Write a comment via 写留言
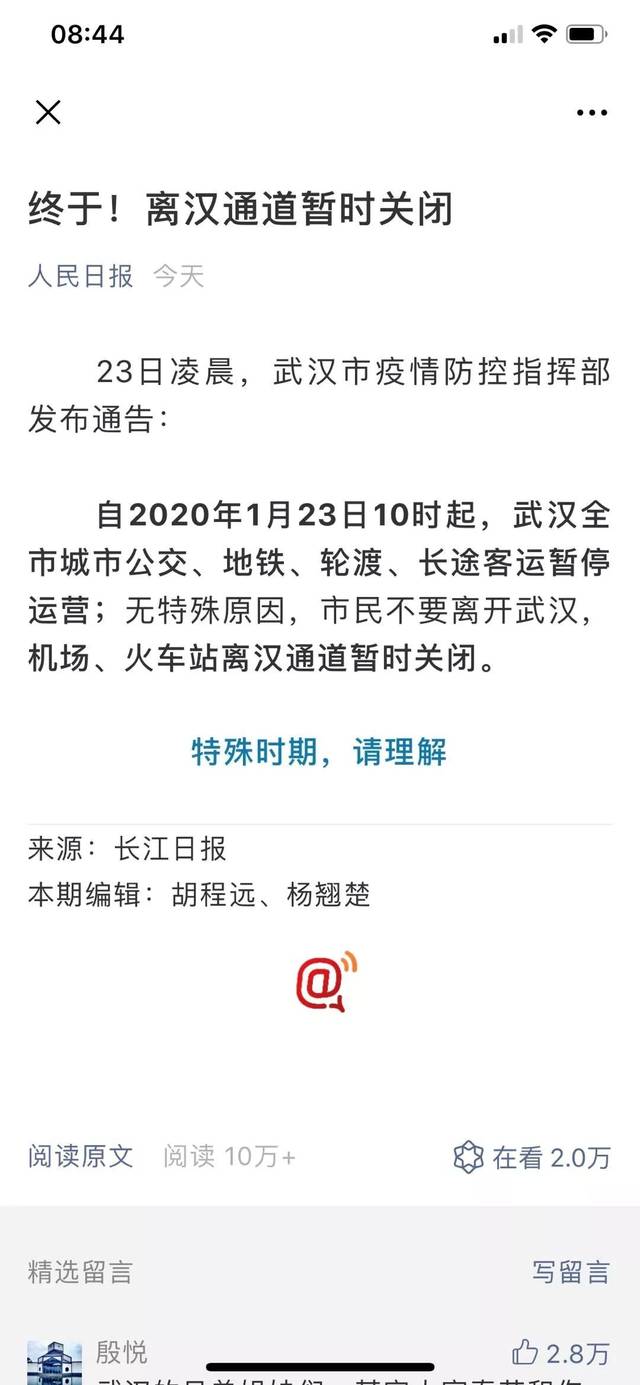The height and width of the screenshot is (1385, 640). tap(571, 1272)
